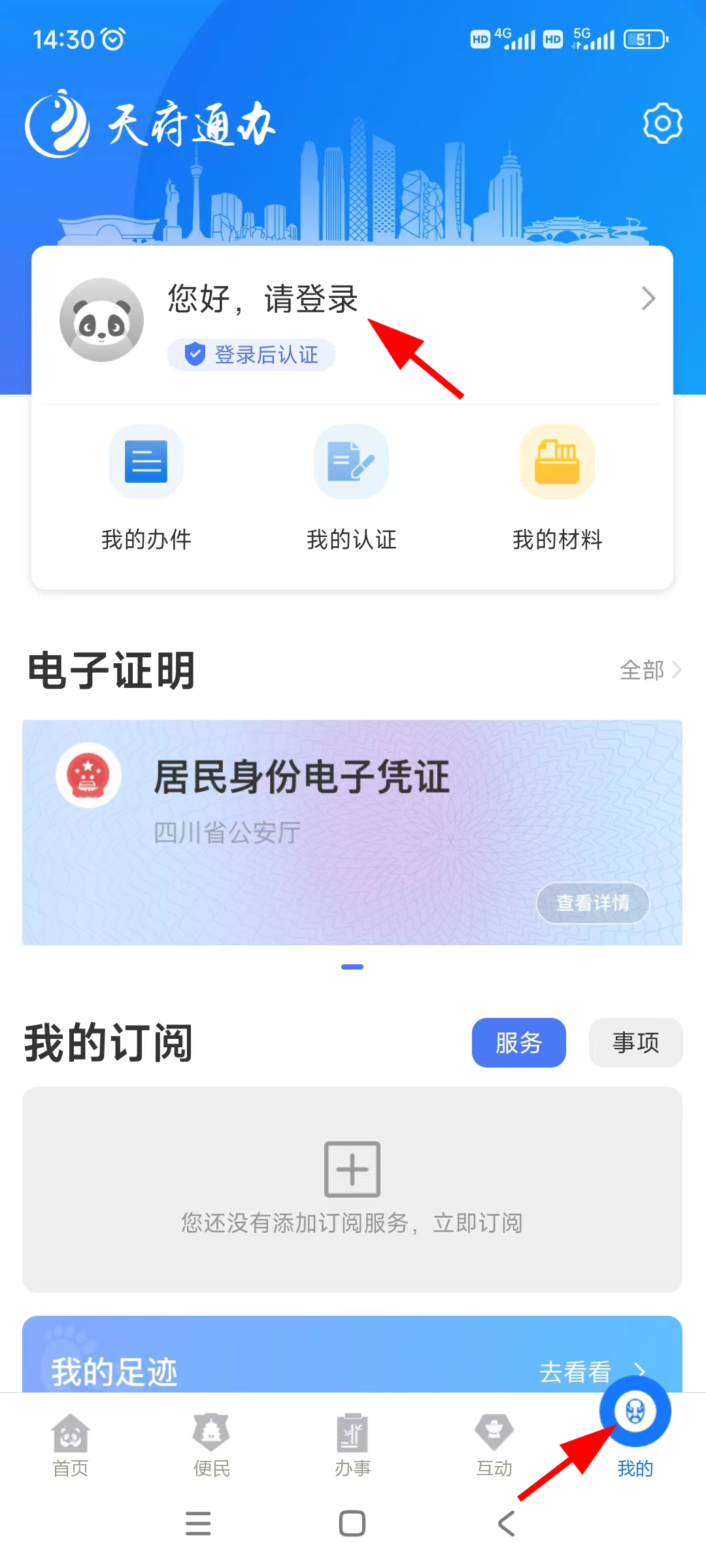Switch to the 便民 tab
This screenshot has width=706, height=1568.
pos(211,1445)
